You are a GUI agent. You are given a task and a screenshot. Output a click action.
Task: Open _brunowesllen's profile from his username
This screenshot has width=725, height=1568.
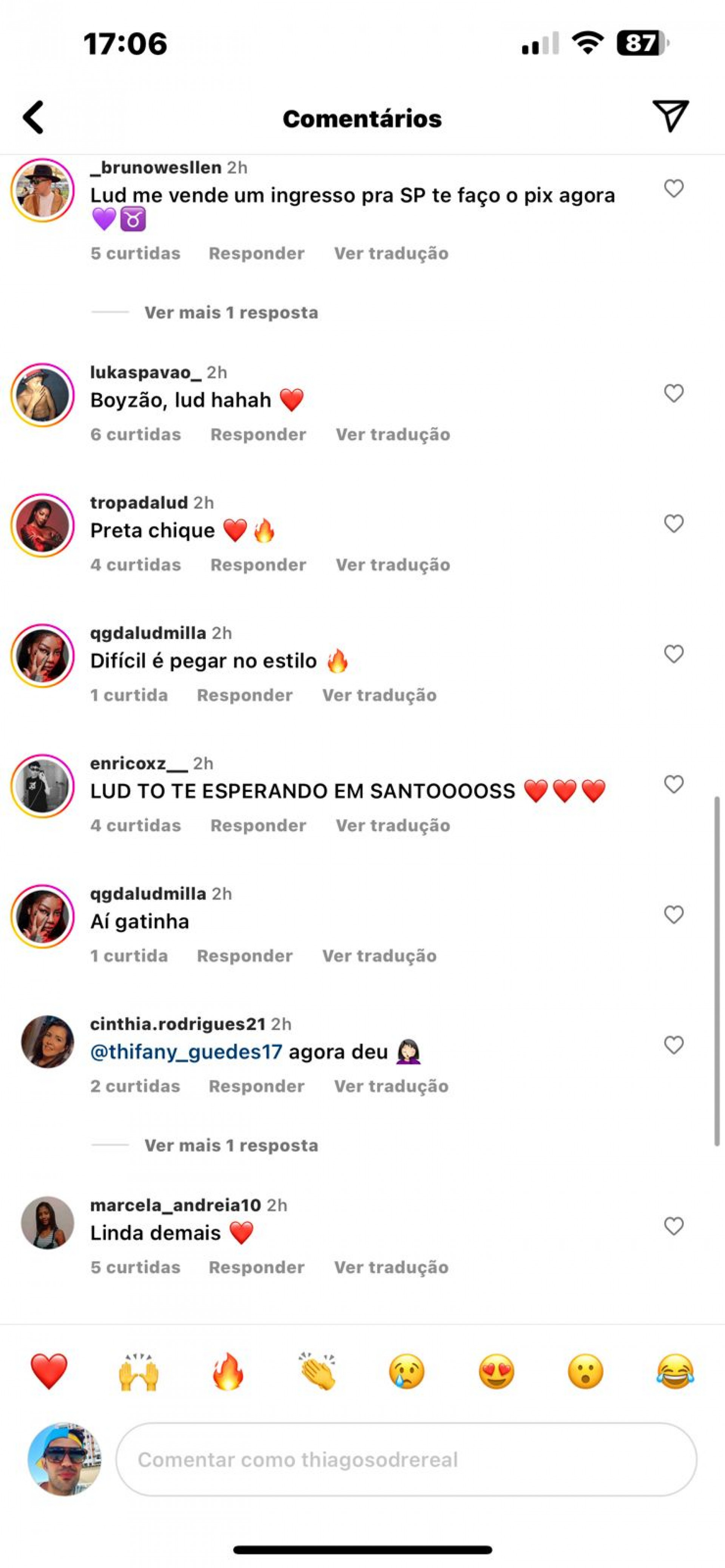(x=154, y=168)
